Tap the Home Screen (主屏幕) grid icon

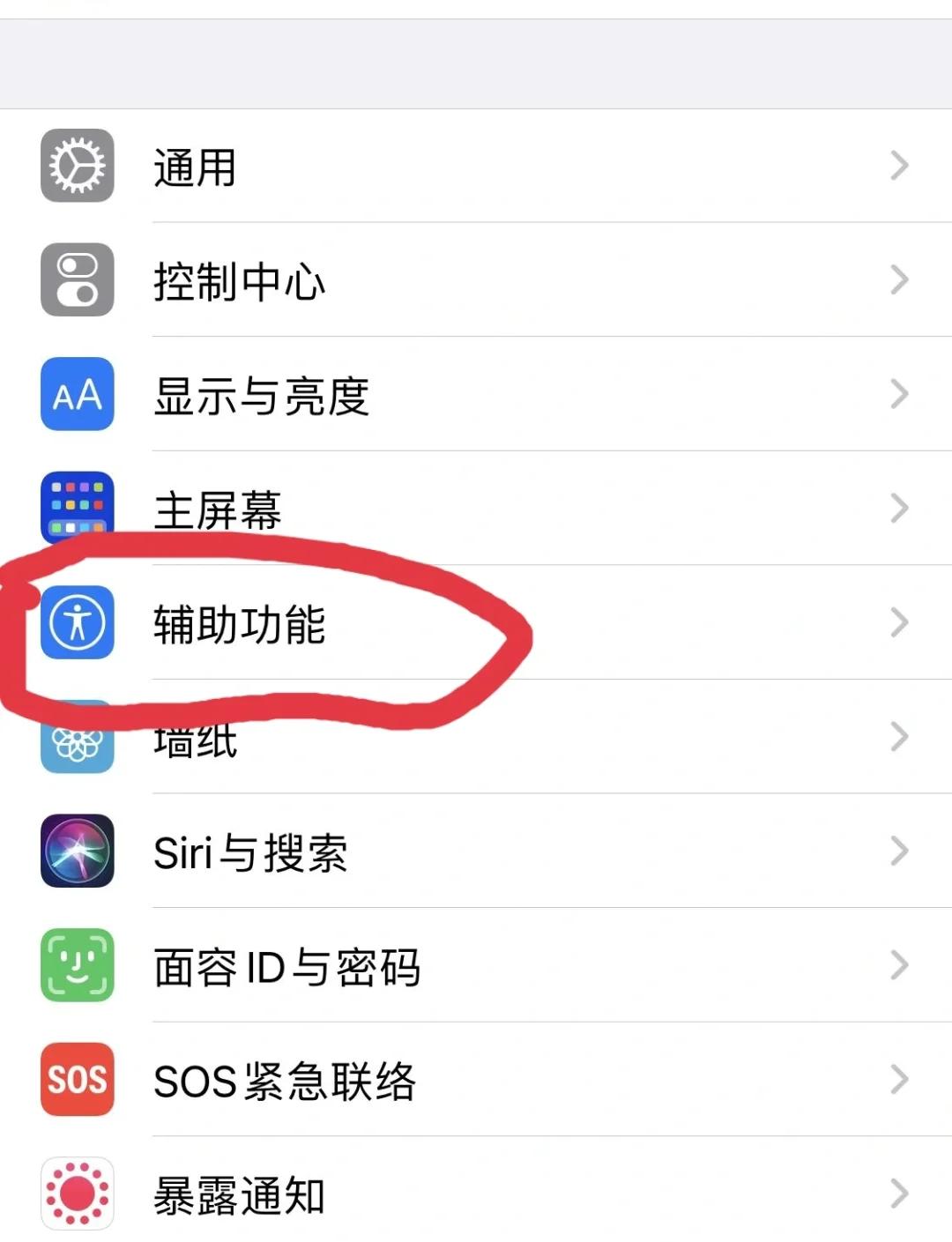click(x=76, y=509)
